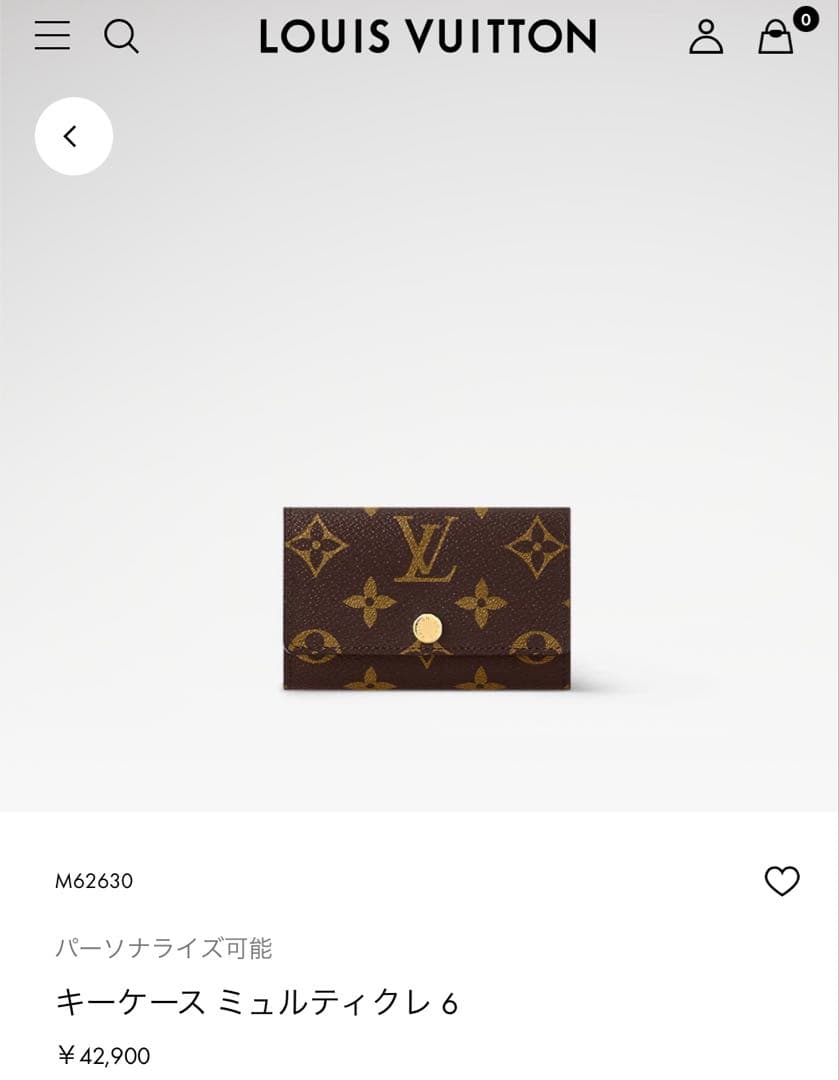Access your account via the profile icon
839x1080 pixels.
pos(706,38)
